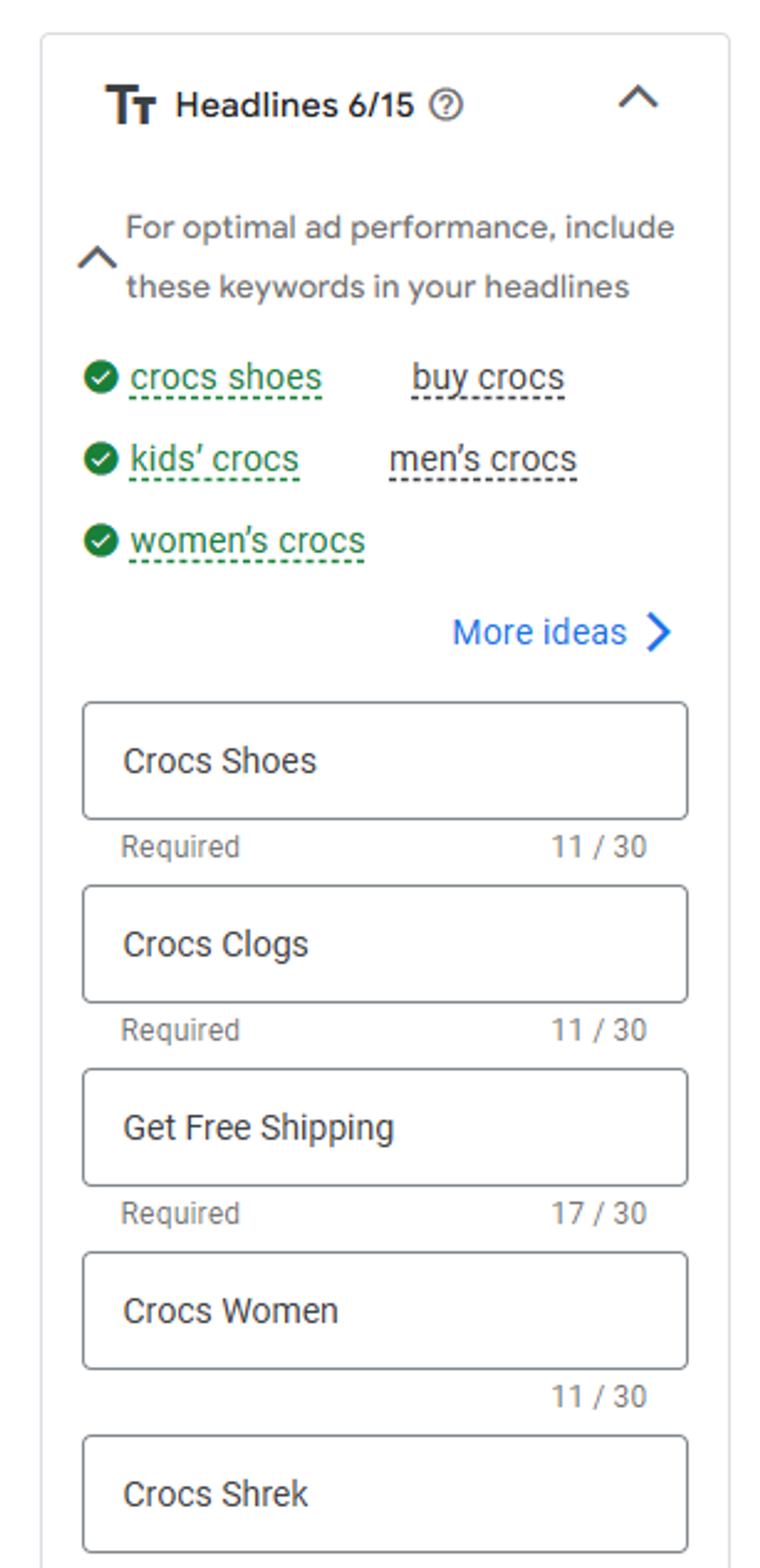The height and width of the screenshot is (1568, 760).
Task: Select the 'men's crocs' keyword
Action: tap(483, 459)
